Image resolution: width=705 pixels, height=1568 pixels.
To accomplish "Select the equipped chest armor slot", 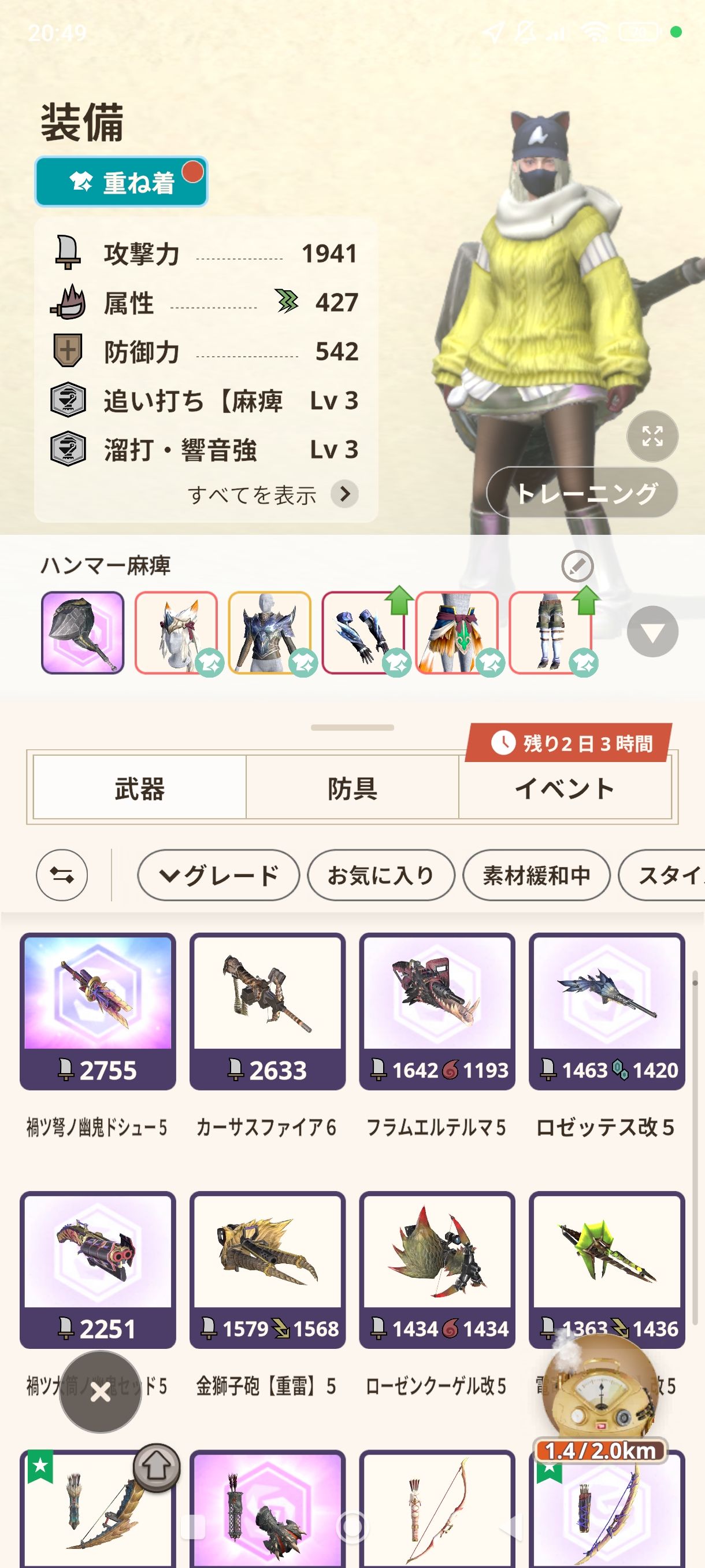I will click(x=269, y=633).
